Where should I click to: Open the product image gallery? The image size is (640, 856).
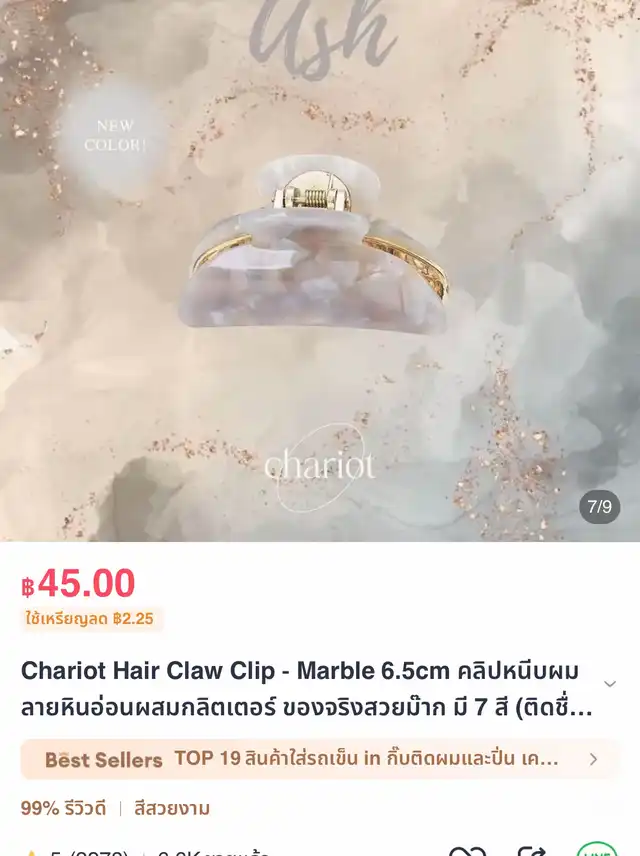point(320,270)
